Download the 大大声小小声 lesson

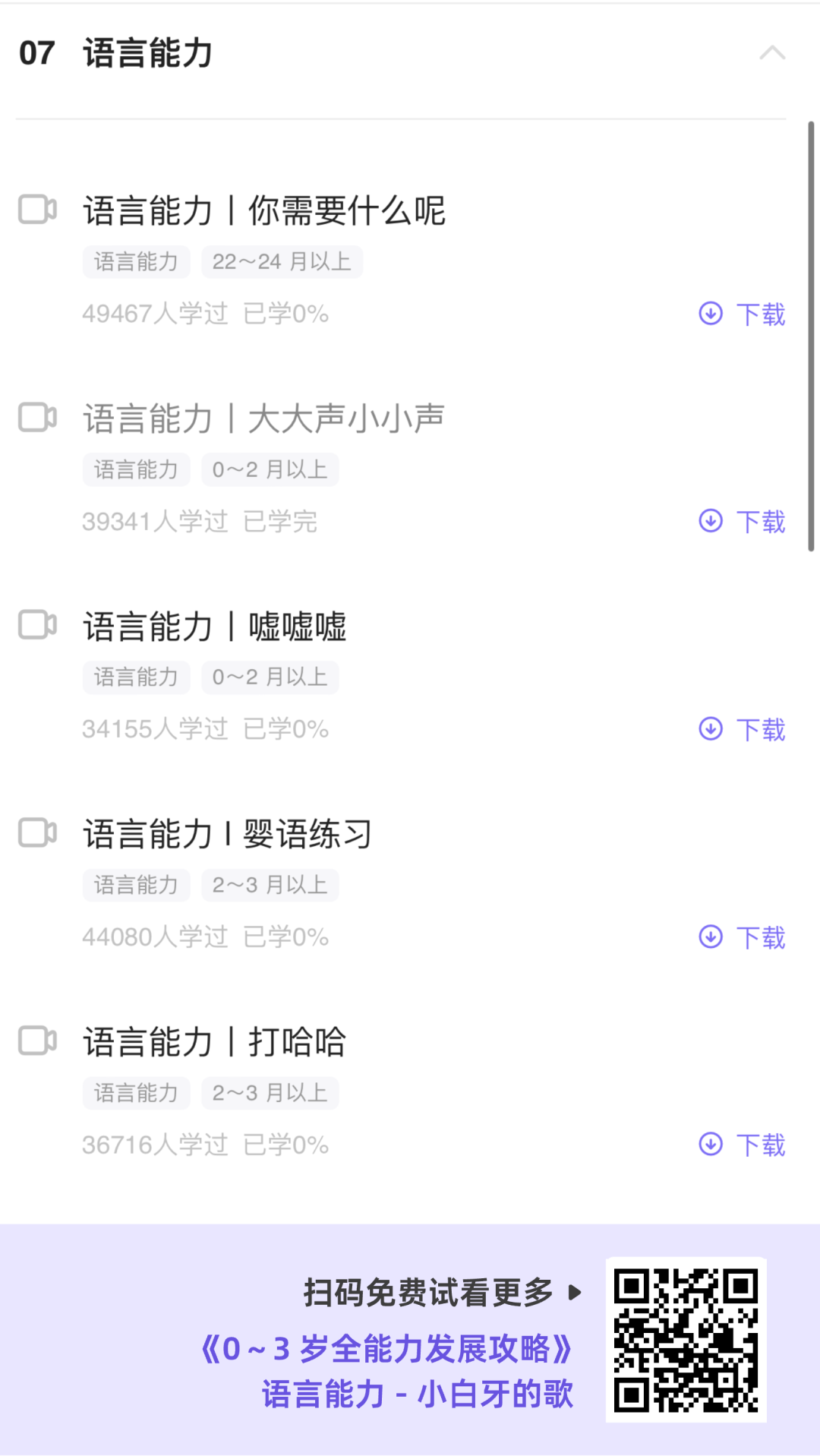click(x=742, y=522)
